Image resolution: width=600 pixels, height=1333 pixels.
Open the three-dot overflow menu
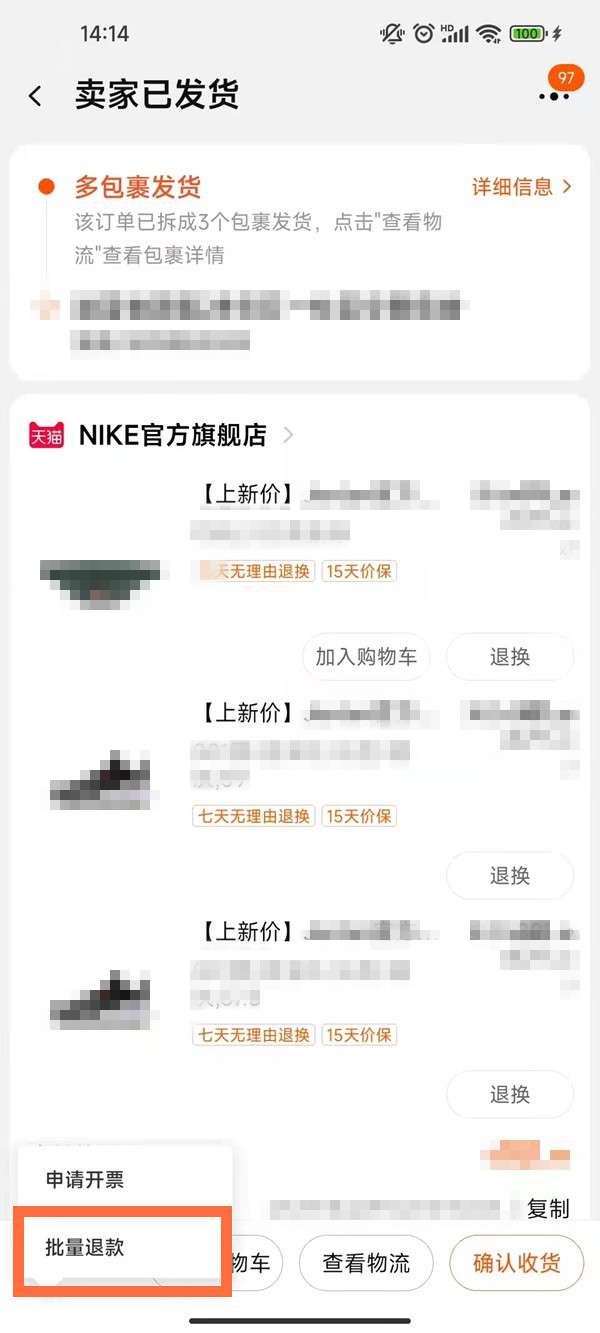[x=553, y=96]
